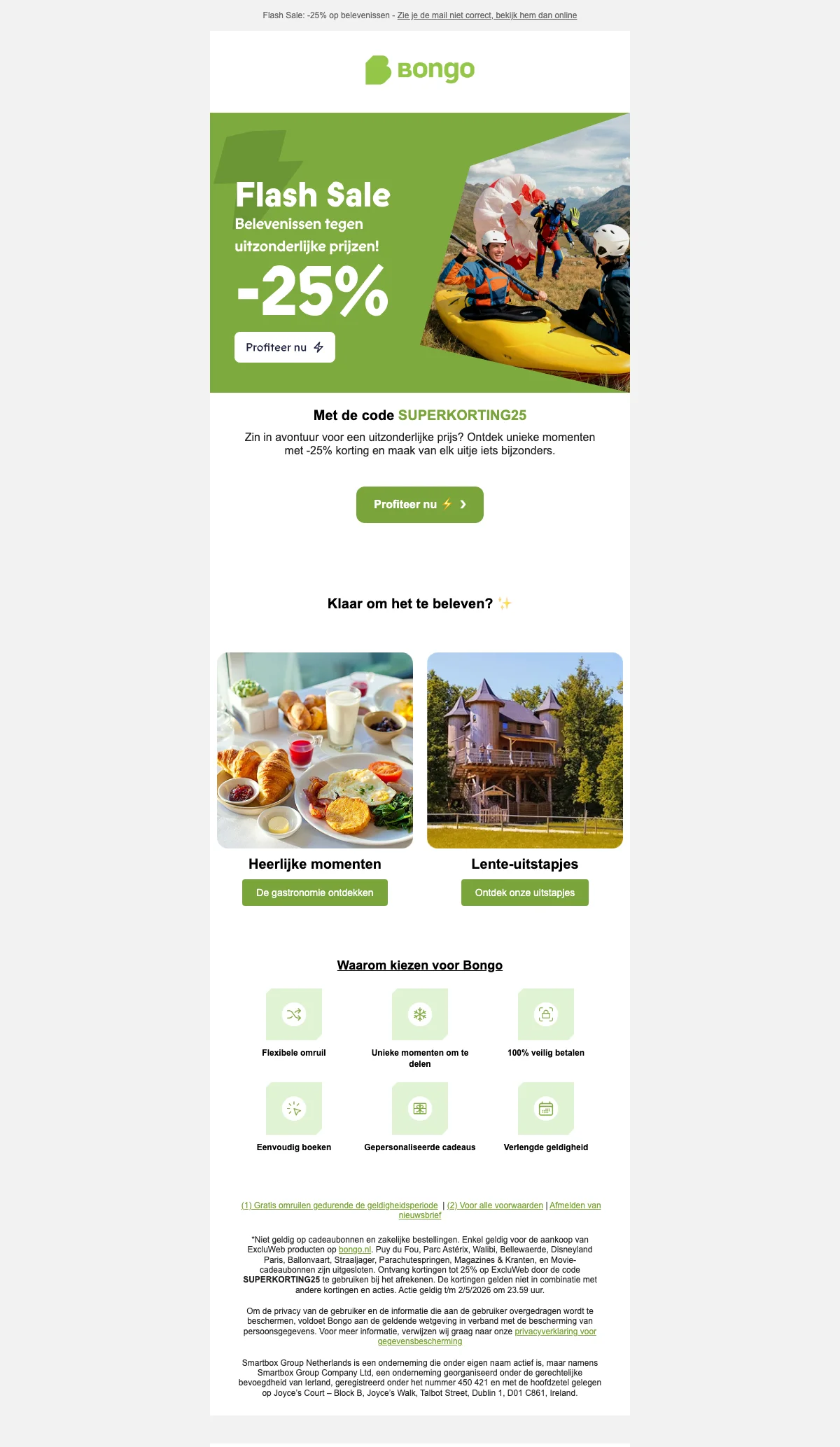The image size is (840, 1447).
Task: Open the Waarom kiezen voor Bongo link
Action: (x=420, y=965)
